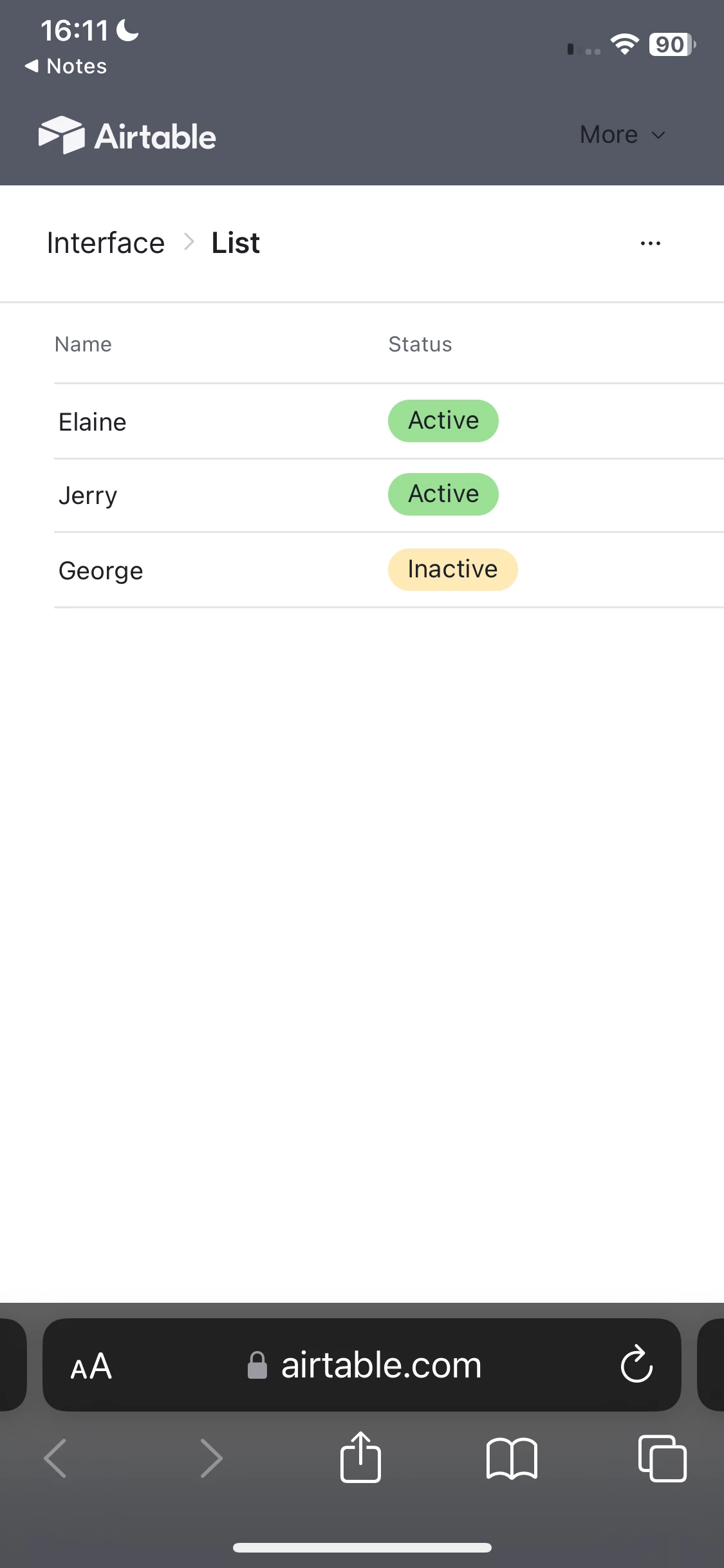
Task: Go to the Interface breadcrumb
Action: point(106,243)
